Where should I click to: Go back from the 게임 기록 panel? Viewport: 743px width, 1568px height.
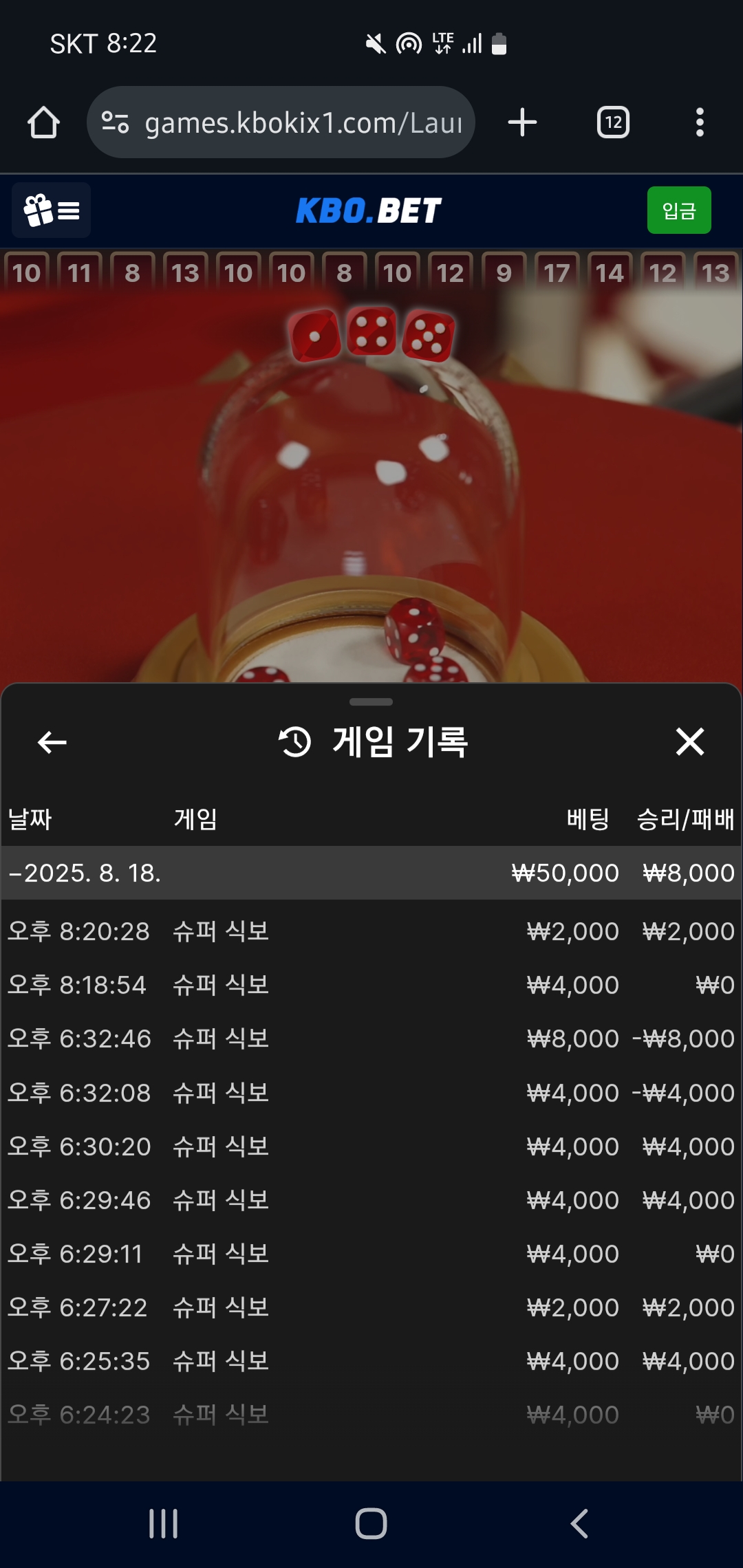[x=52, y=743]
